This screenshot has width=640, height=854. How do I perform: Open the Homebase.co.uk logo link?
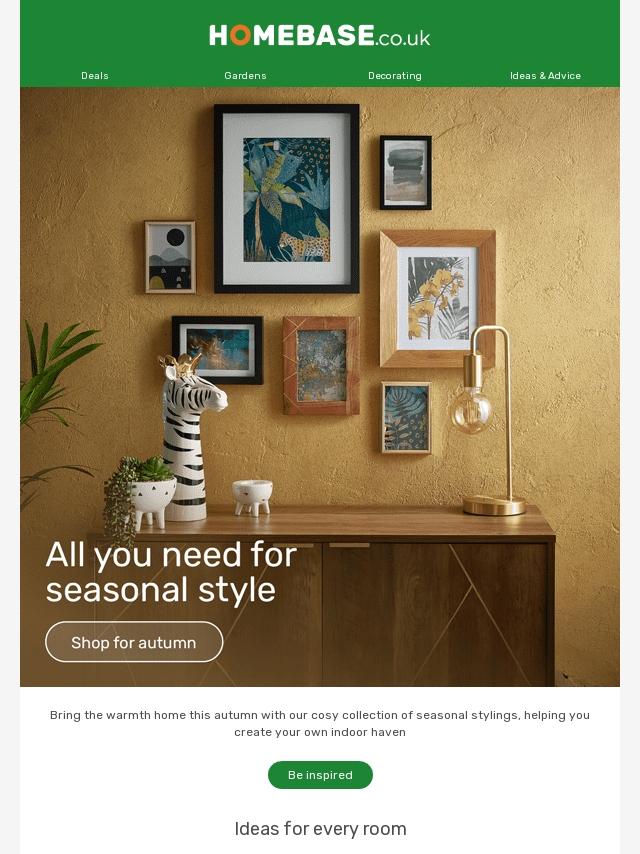pyautogui.click(x=320, y=35)
